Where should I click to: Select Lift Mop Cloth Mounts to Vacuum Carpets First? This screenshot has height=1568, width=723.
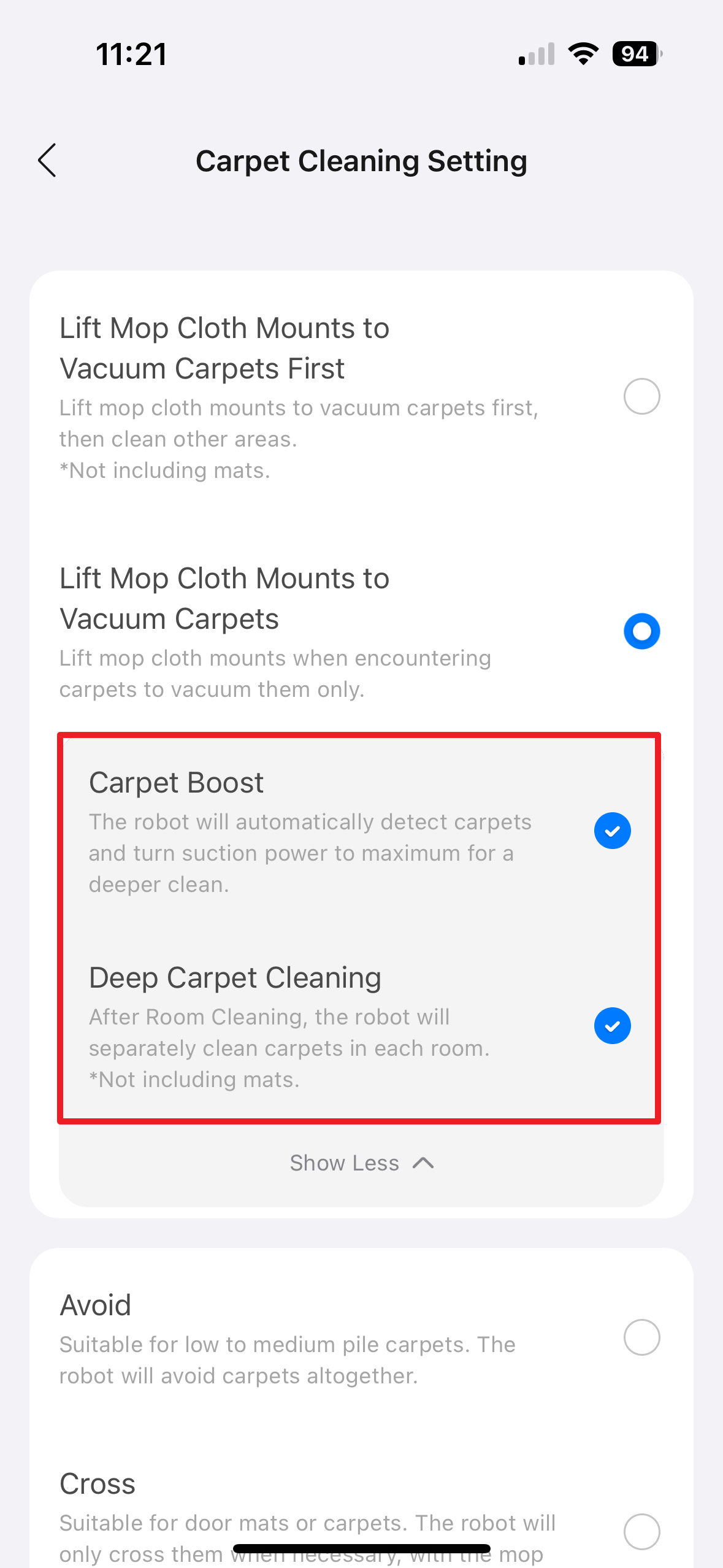[x=641, y=396]
